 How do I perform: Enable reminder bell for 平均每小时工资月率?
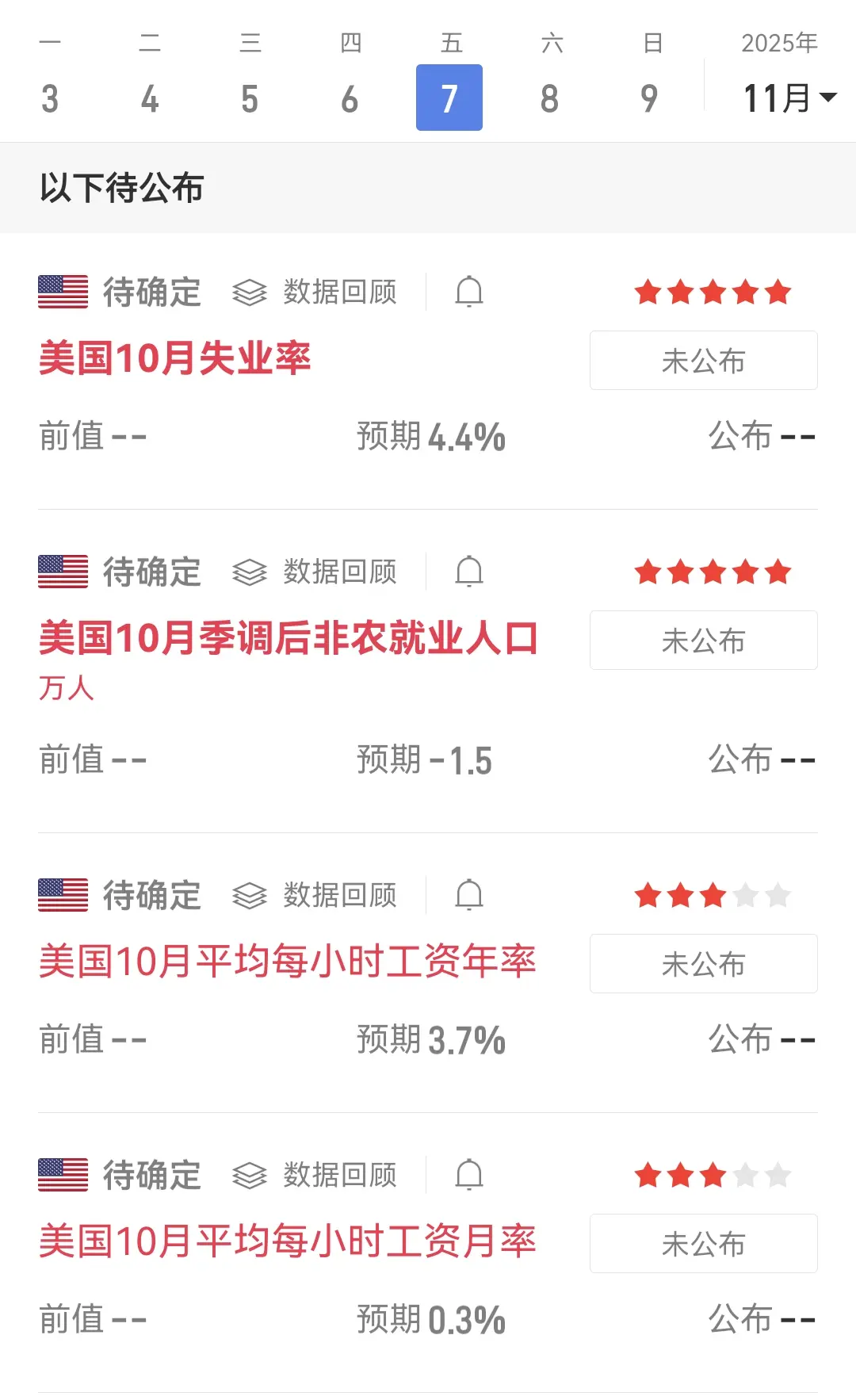point(468,1175)
